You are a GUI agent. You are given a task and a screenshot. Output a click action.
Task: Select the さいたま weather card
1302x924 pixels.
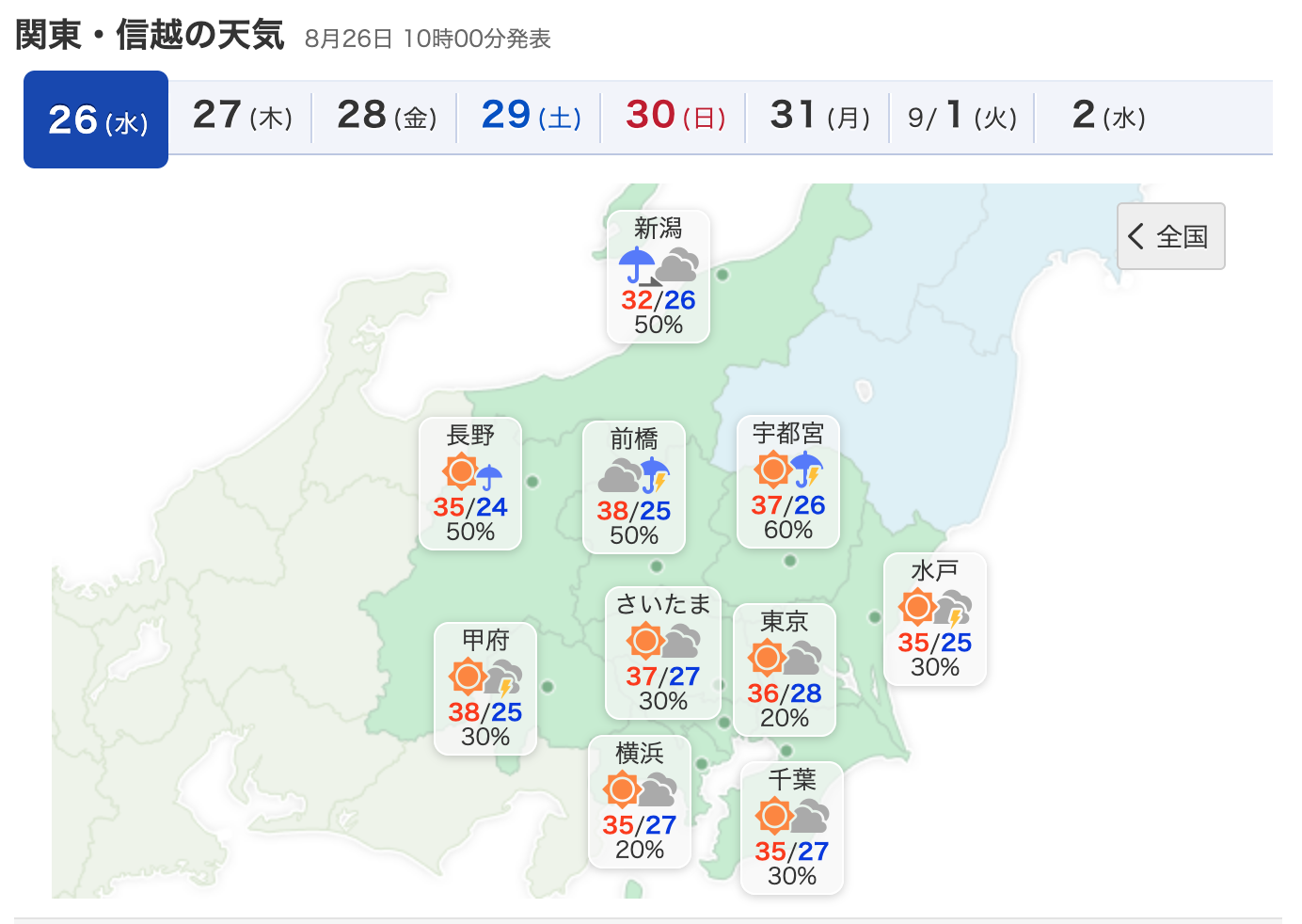point(663,653)
